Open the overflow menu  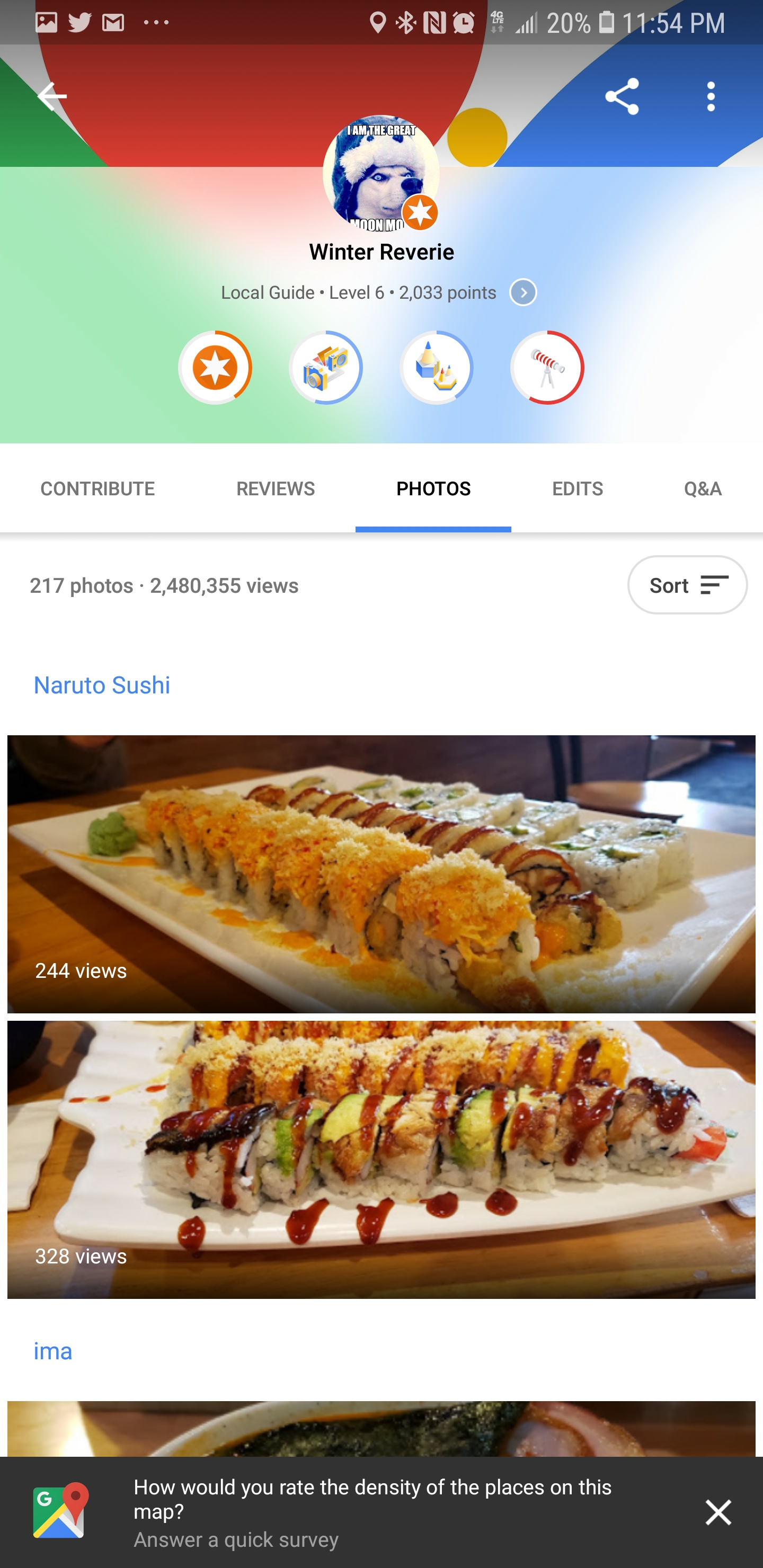[x=711, y=96]
